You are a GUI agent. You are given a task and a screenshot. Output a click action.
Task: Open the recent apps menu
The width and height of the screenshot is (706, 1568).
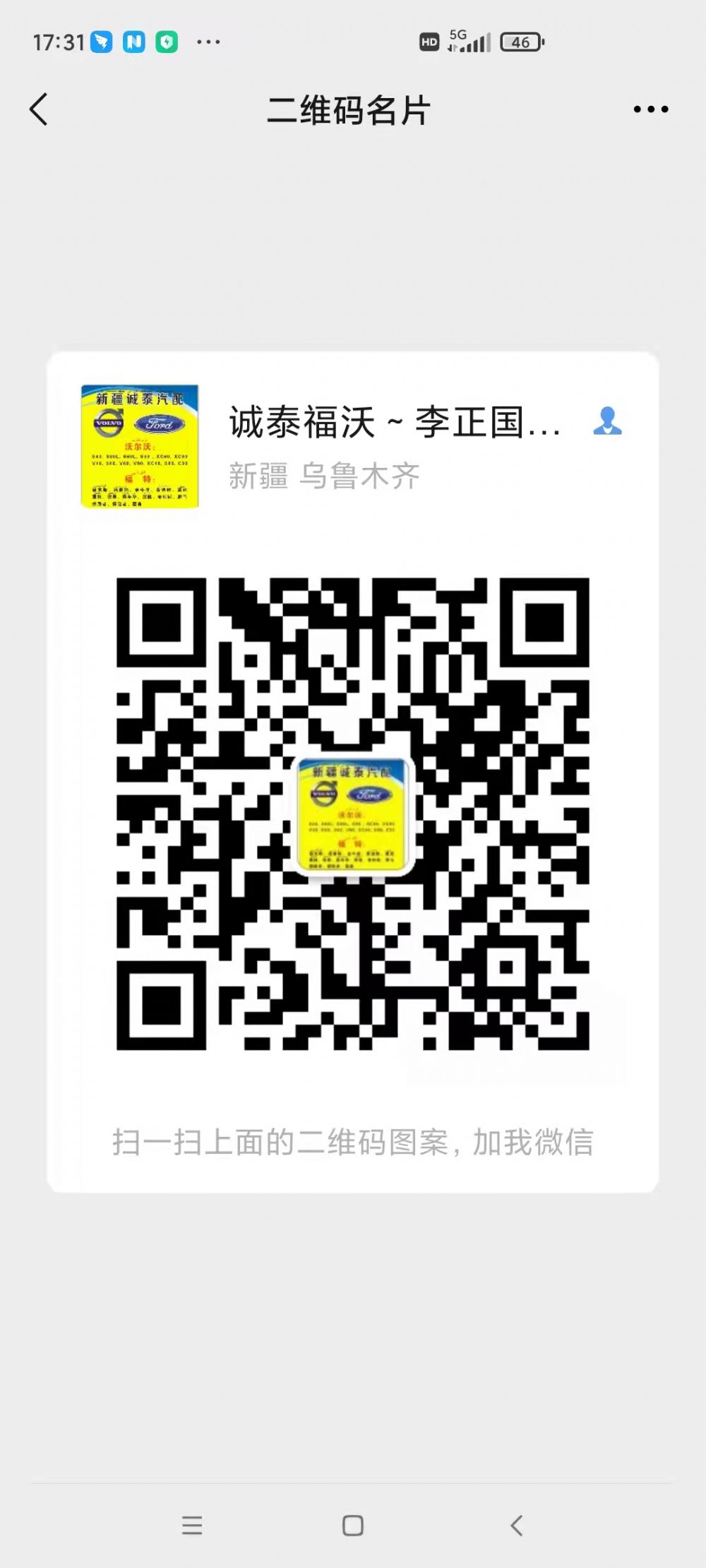(192, 1525)
